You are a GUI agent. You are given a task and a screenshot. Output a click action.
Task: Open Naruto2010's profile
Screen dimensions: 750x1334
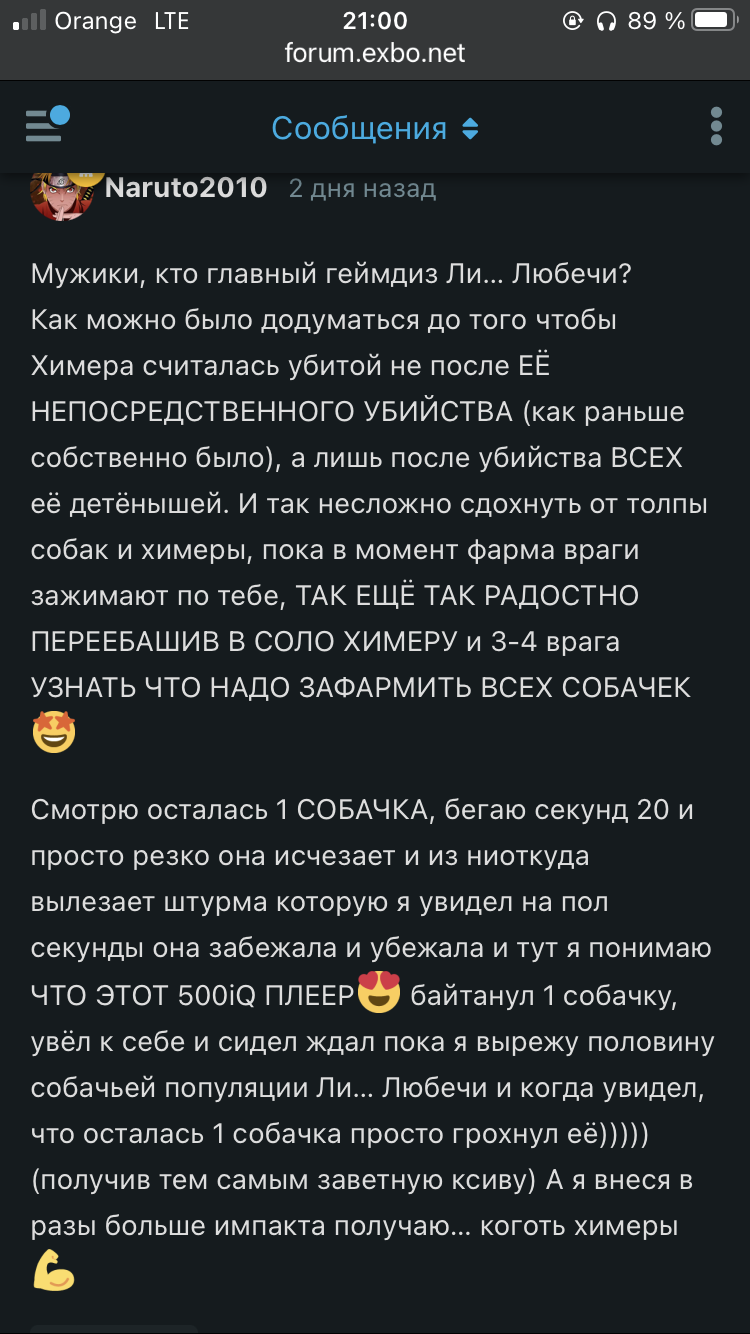click(186, 188)
